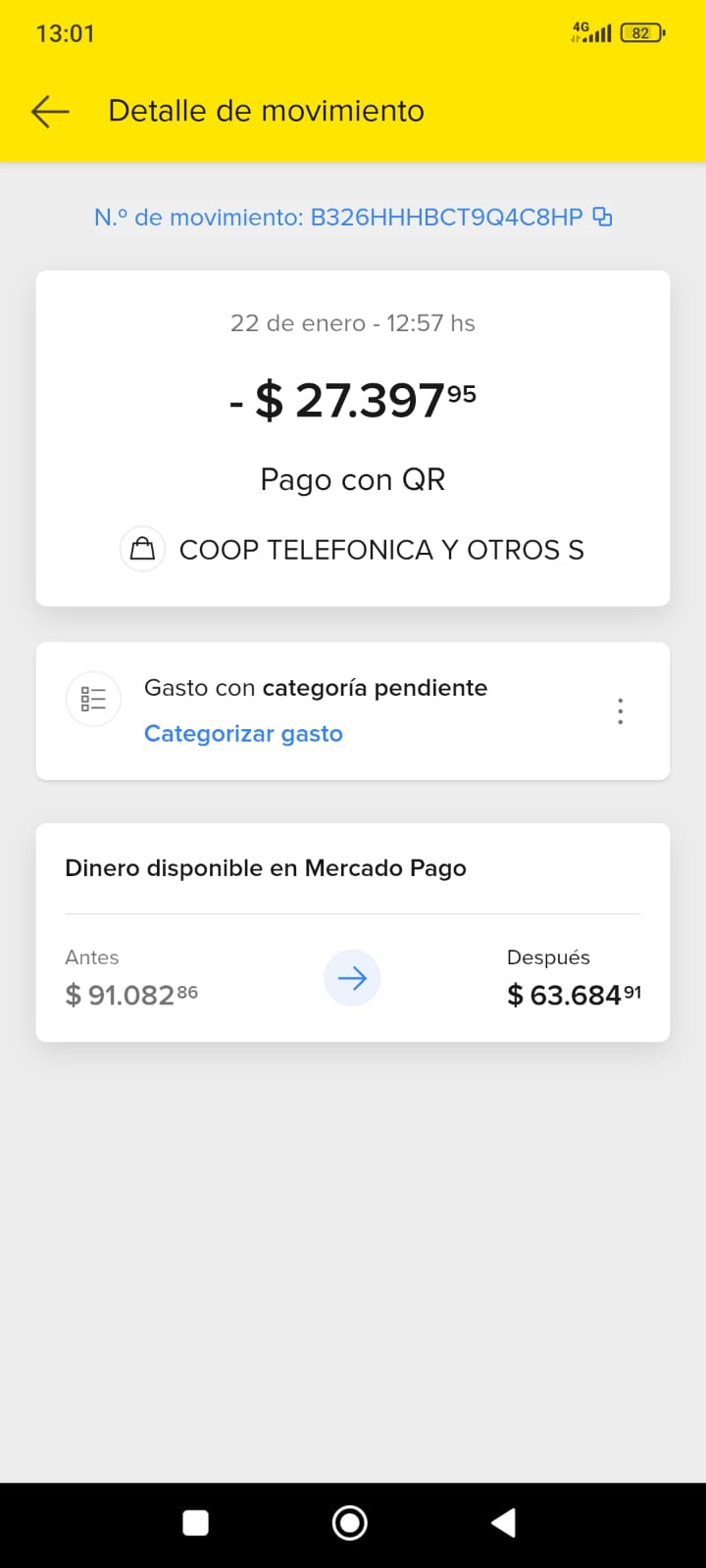Open recent apps from navigation bar

tap(196, 1523)
